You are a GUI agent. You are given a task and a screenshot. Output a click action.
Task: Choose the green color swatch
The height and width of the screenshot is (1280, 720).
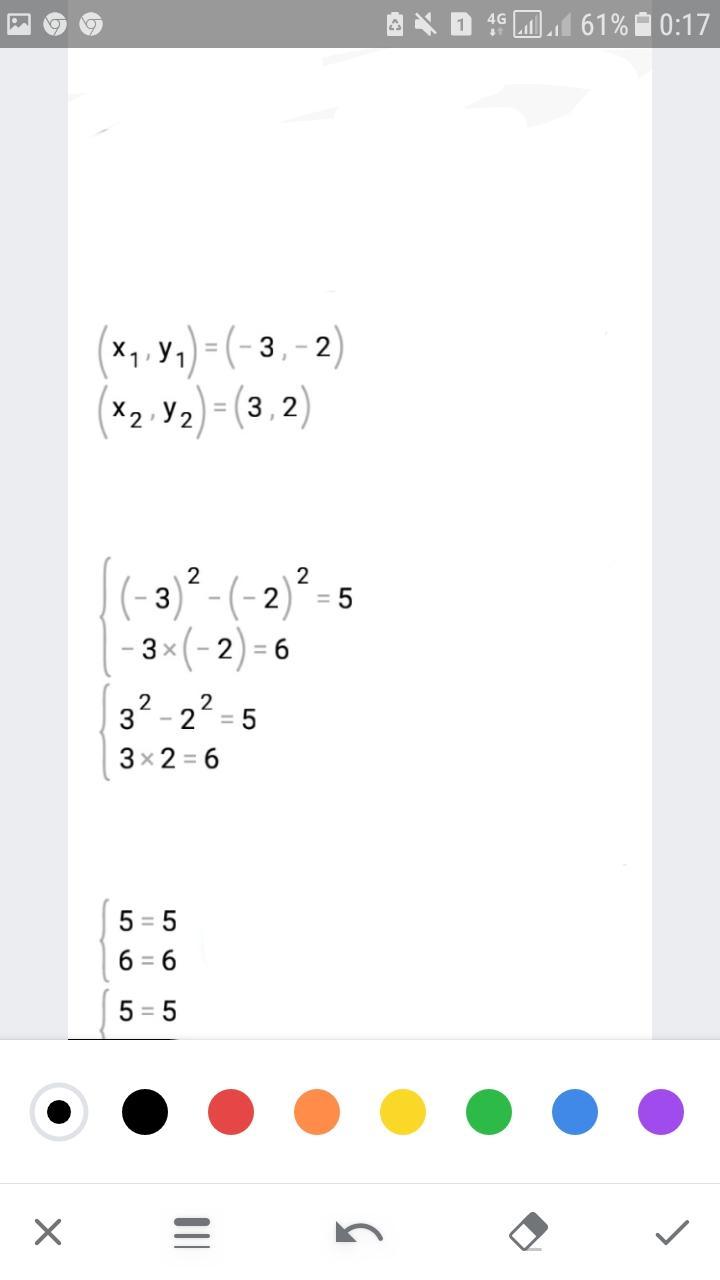[x=489, y=1112]
